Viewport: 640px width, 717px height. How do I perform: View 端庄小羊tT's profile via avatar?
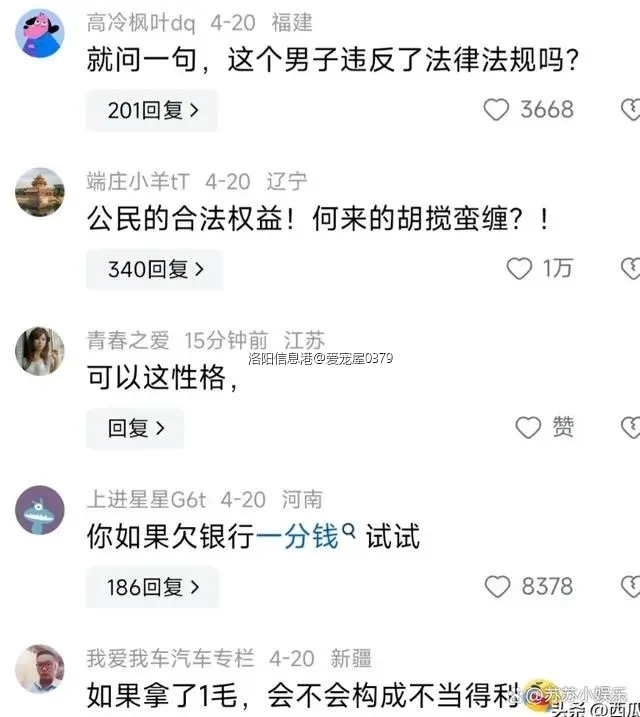[x=40, y=192]
